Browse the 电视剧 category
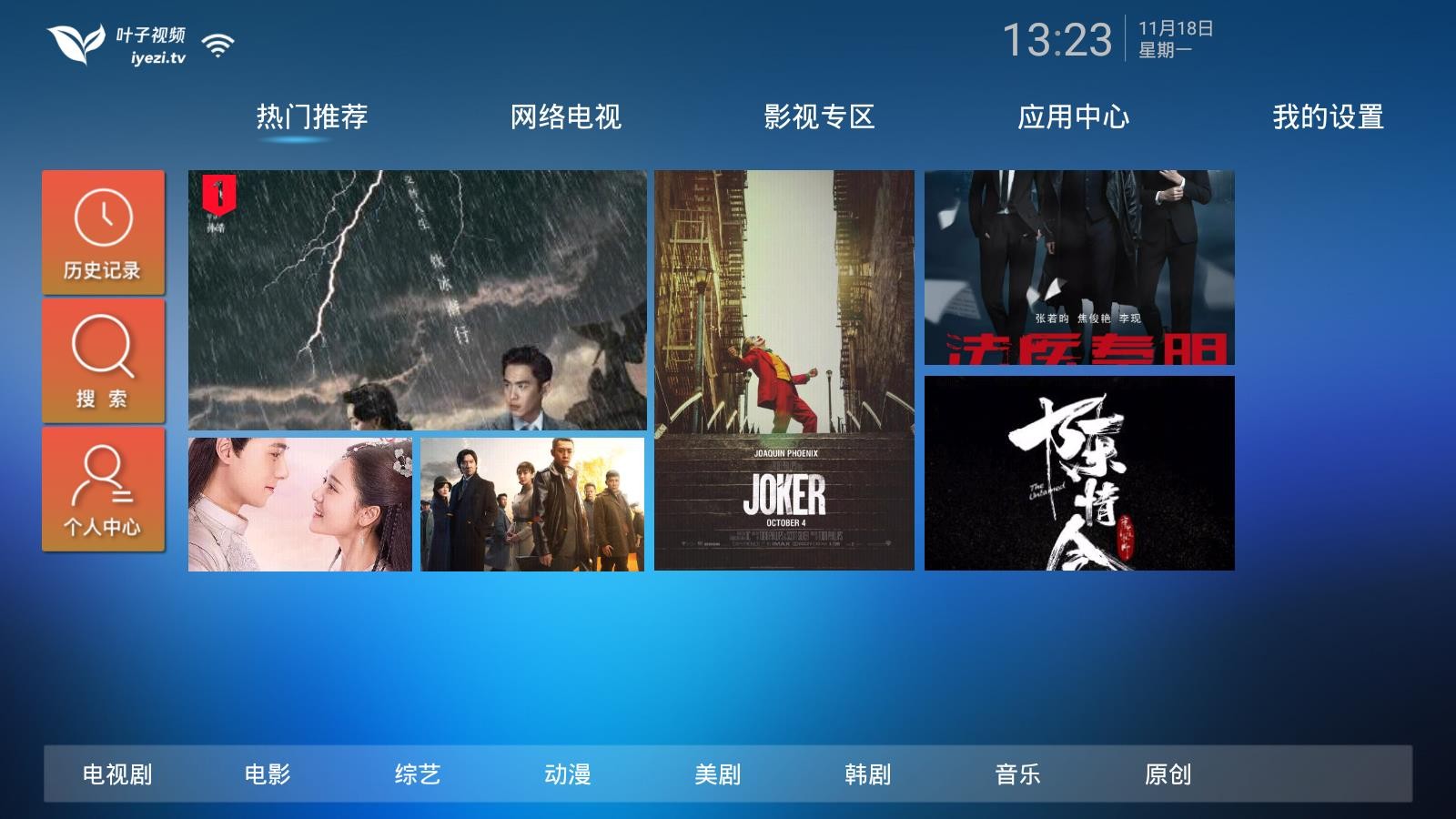1456x819 pixels. [117, 774]
